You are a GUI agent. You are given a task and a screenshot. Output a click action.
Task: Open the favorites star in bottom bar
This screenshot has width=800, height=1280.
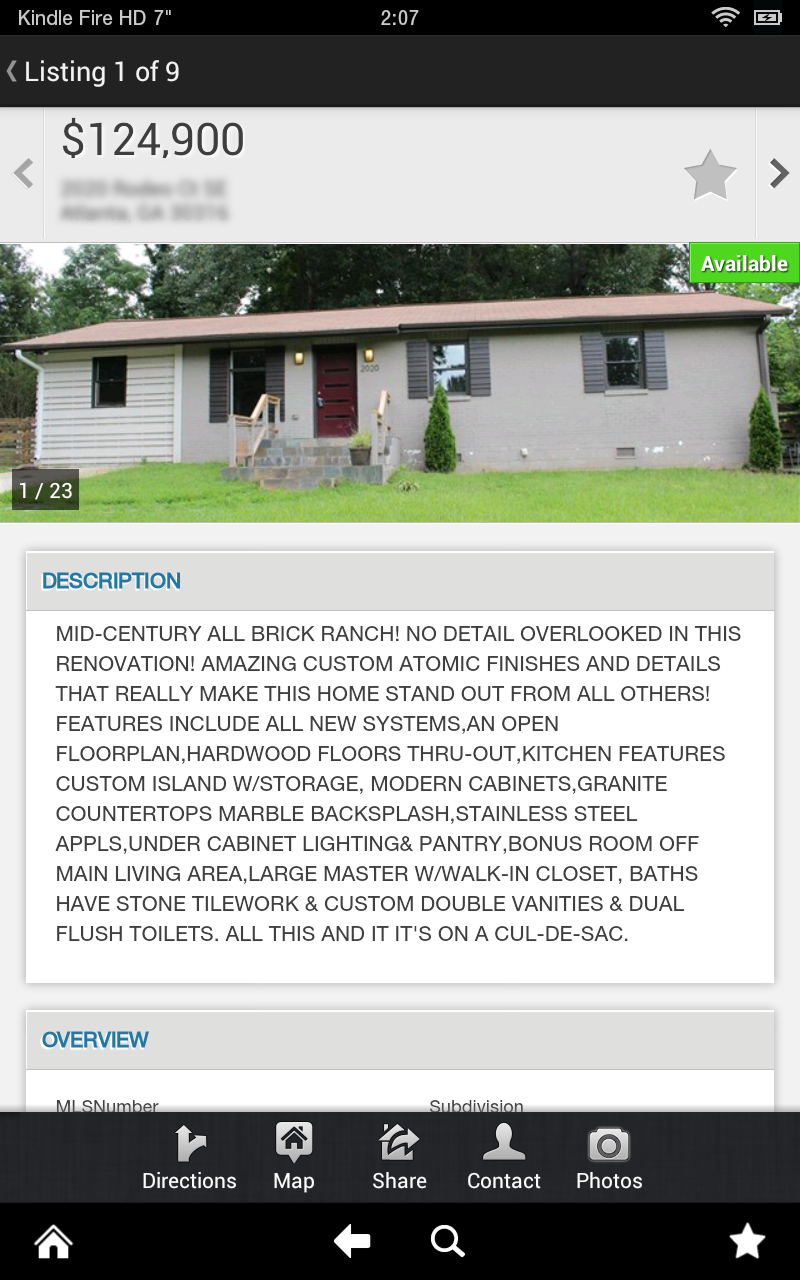pos(747,1242)
